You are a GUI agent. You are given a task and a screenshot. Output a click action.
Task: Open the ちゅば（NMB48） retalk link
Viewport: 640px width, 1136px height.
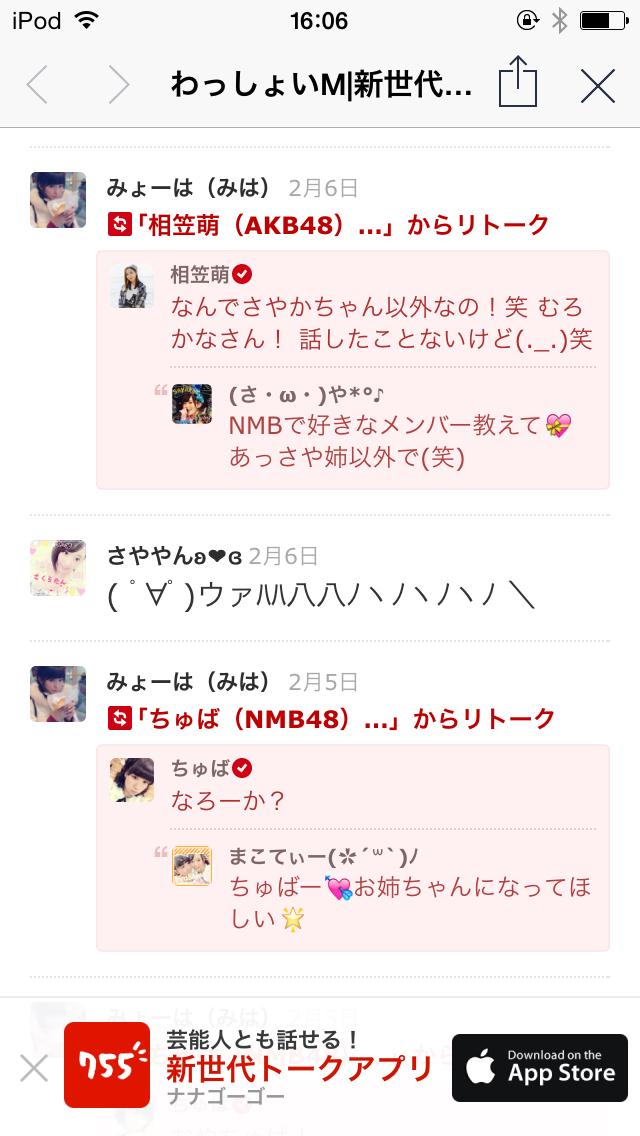click(331, 718)
